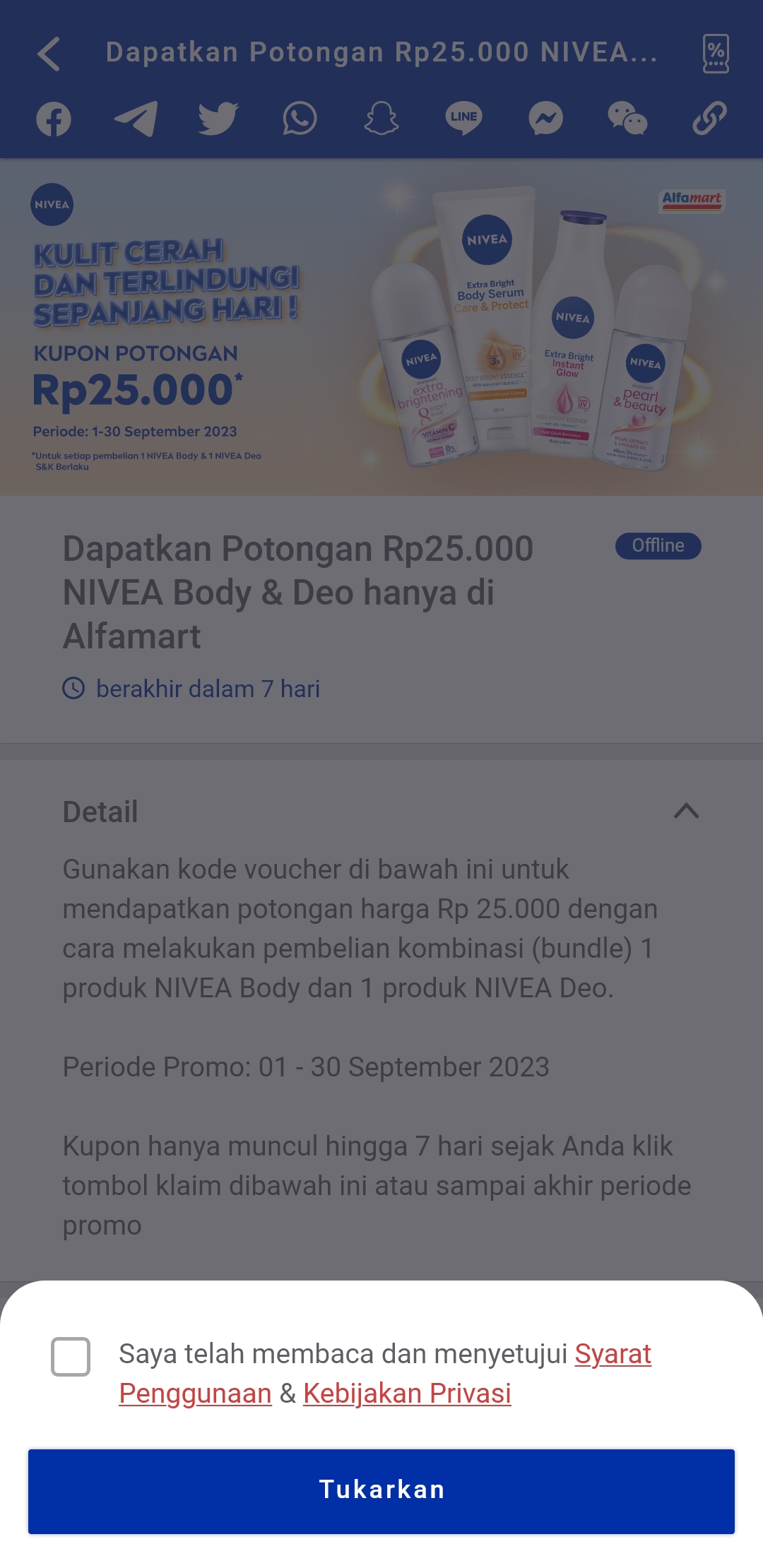Go back using the top arrow
Image resolution: width=763 pixels, height=1568 pixels.
(x=49, y=54)
